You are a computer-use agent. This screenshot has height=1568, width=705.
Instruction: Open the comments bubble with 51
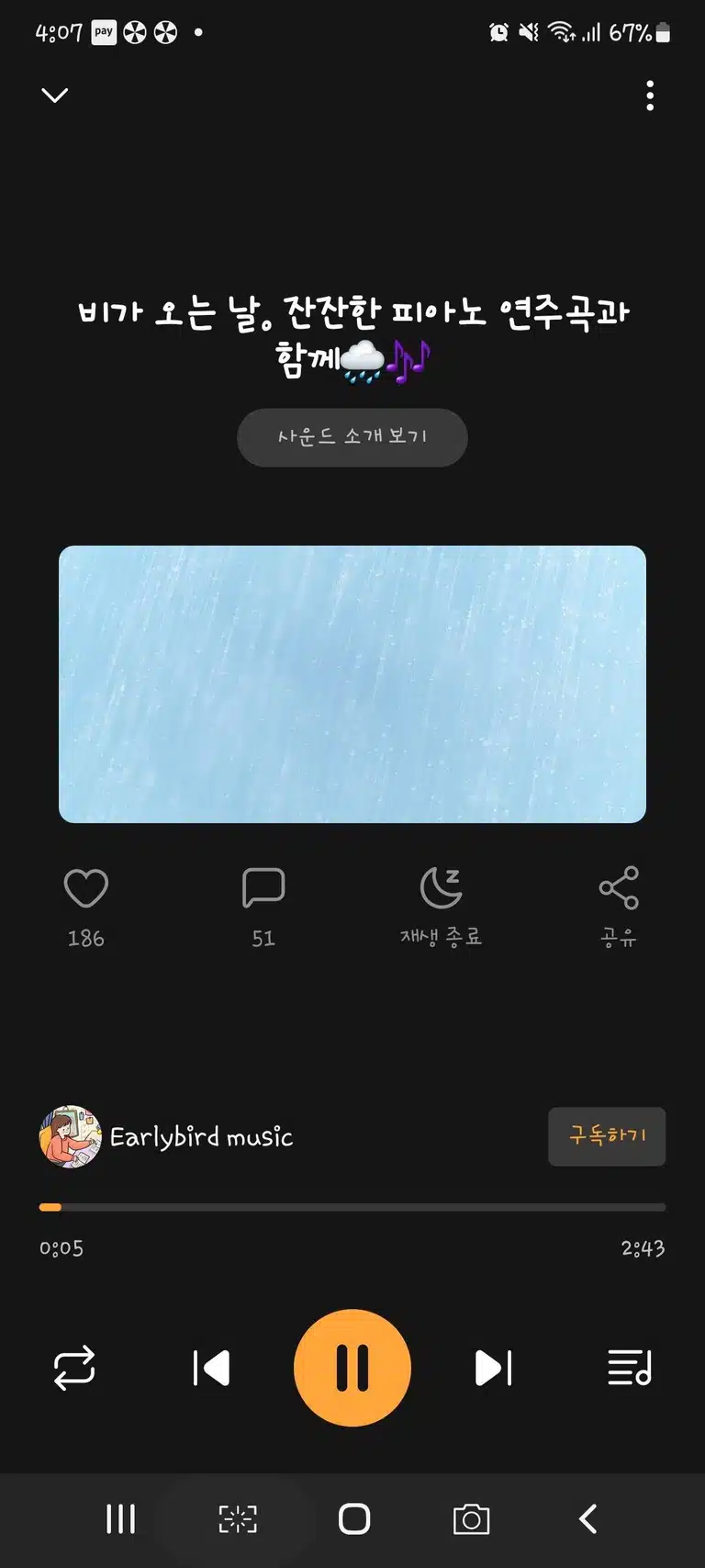pos(263,888)
